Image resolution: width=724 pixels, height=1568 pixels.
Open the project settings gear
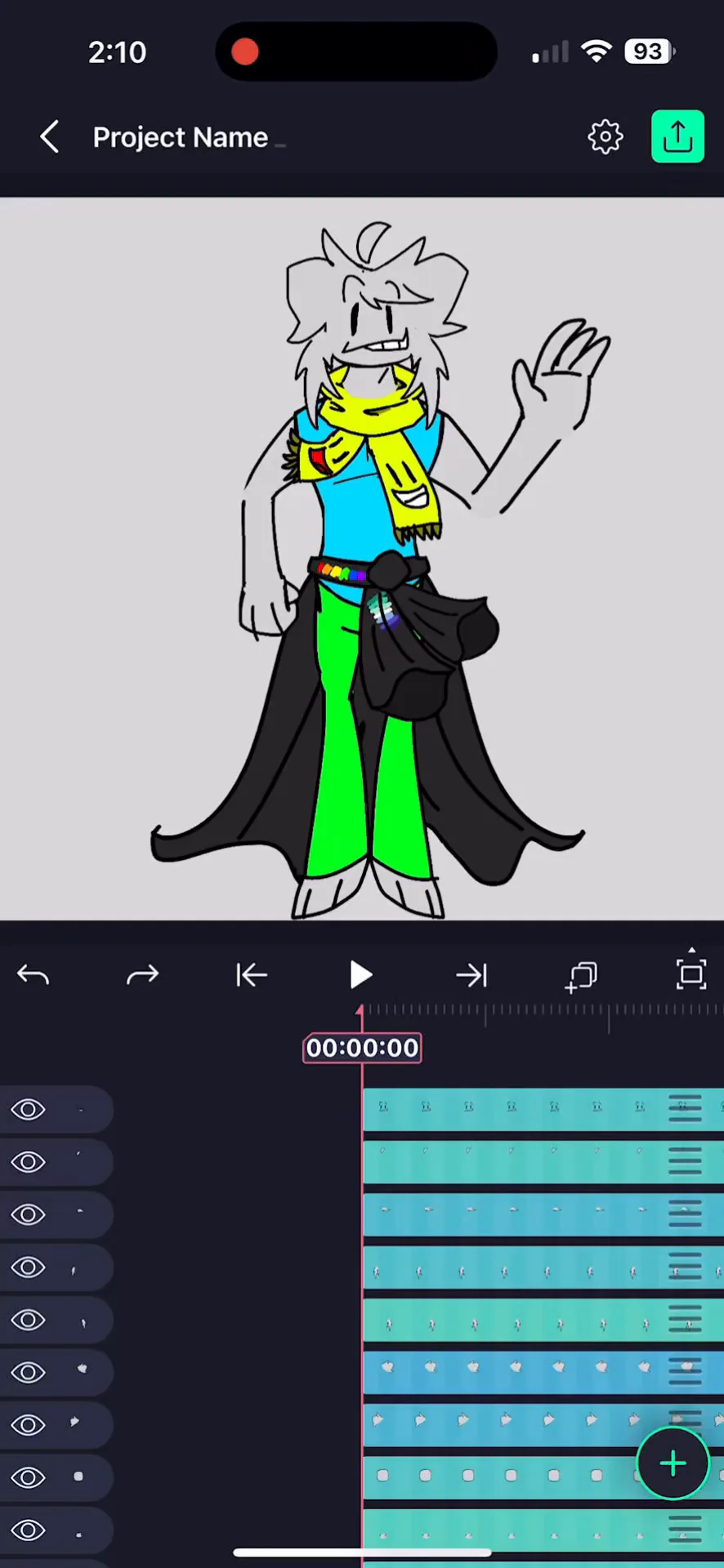(x=606, y=137)
